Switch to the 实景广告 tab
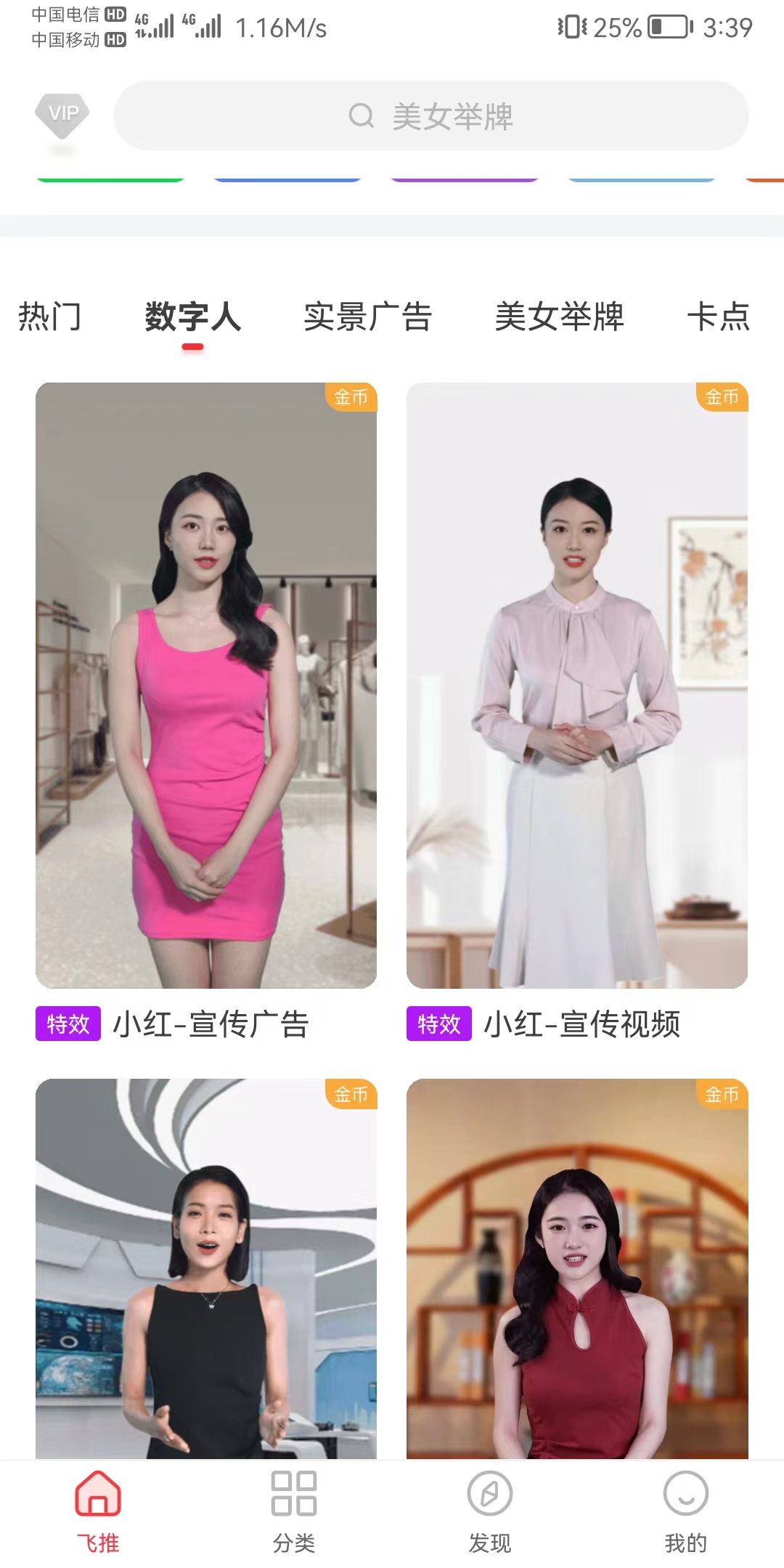This screenshot has height=1568, width=784. coord(367,317)
